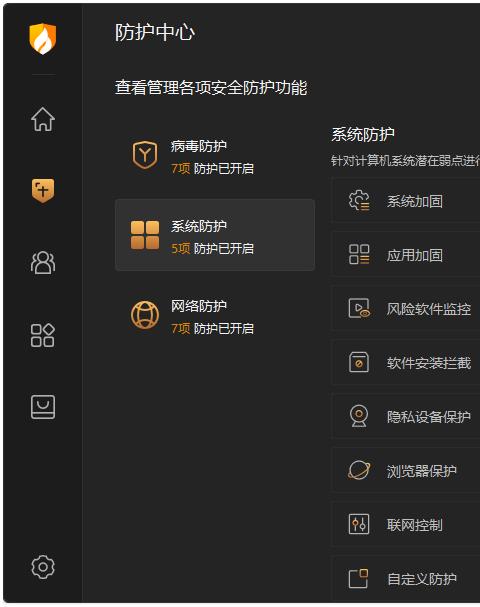Switch to 网络防护 category
480x607 pixels.
pyautogui.click(x=215, y=317)
